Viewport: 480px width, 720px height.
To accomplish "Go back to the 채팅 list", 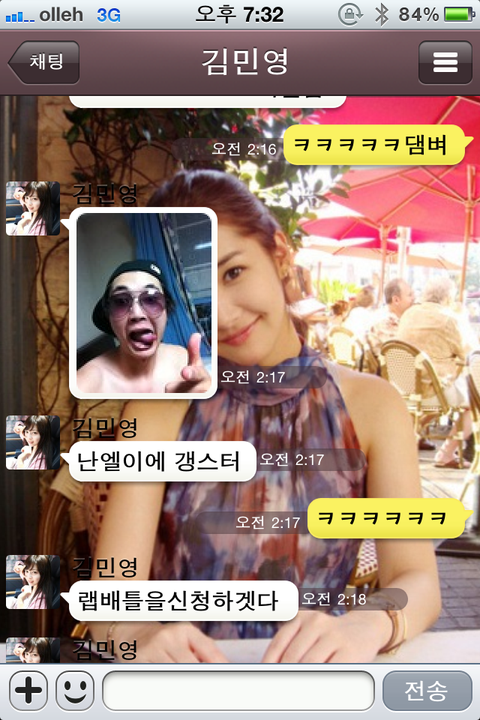I will 44,62.
